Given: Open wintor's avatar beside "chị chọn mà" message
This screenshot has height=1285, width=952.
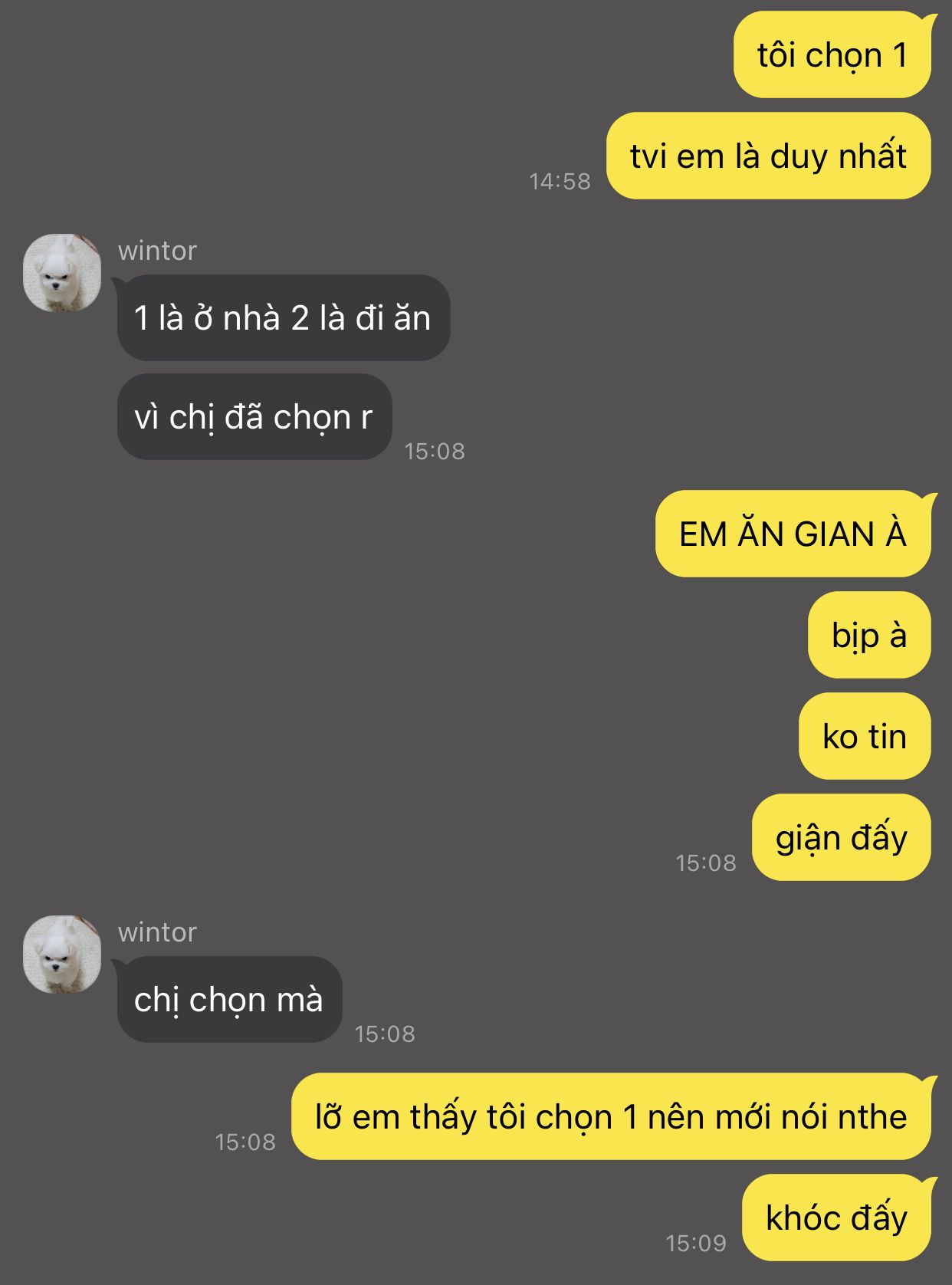Looking at the screenshot, I should pyautogui.click(x=62, y=955).
